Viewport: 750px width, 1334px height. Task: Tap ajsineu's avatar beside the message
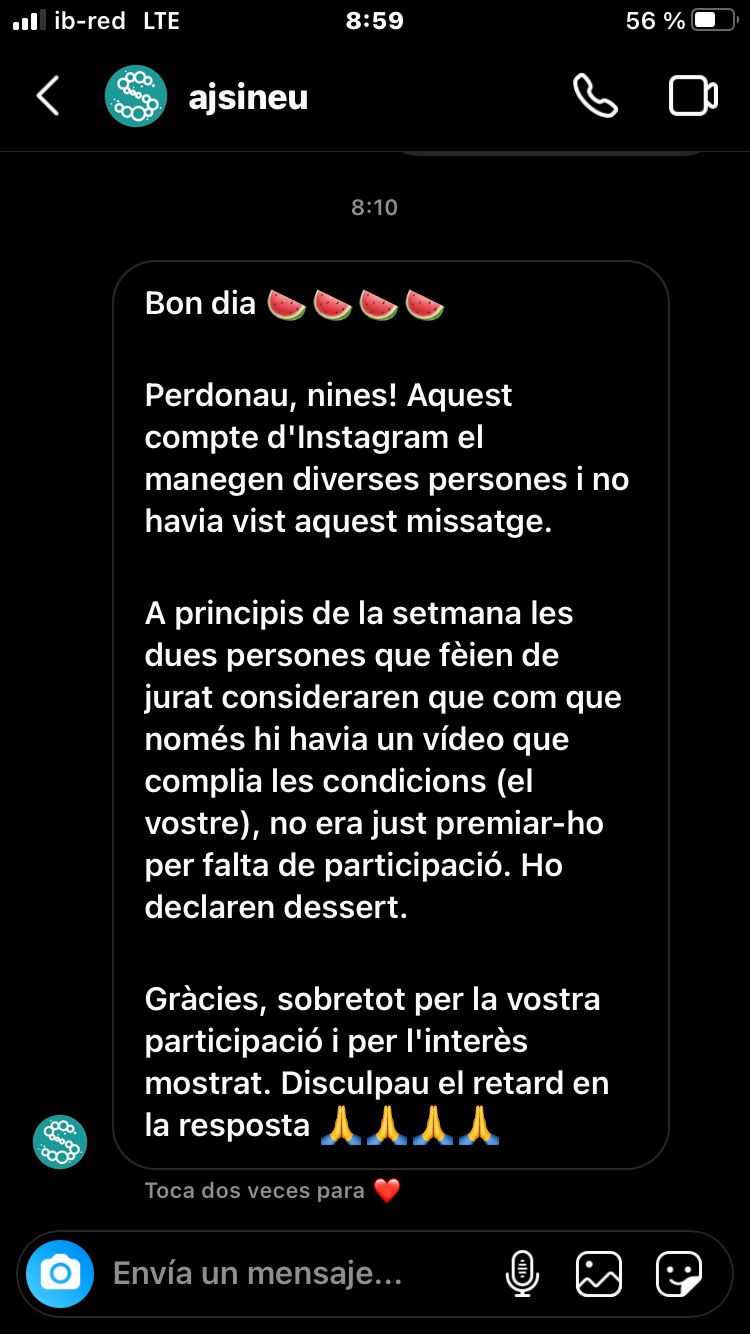point(60,1142)
